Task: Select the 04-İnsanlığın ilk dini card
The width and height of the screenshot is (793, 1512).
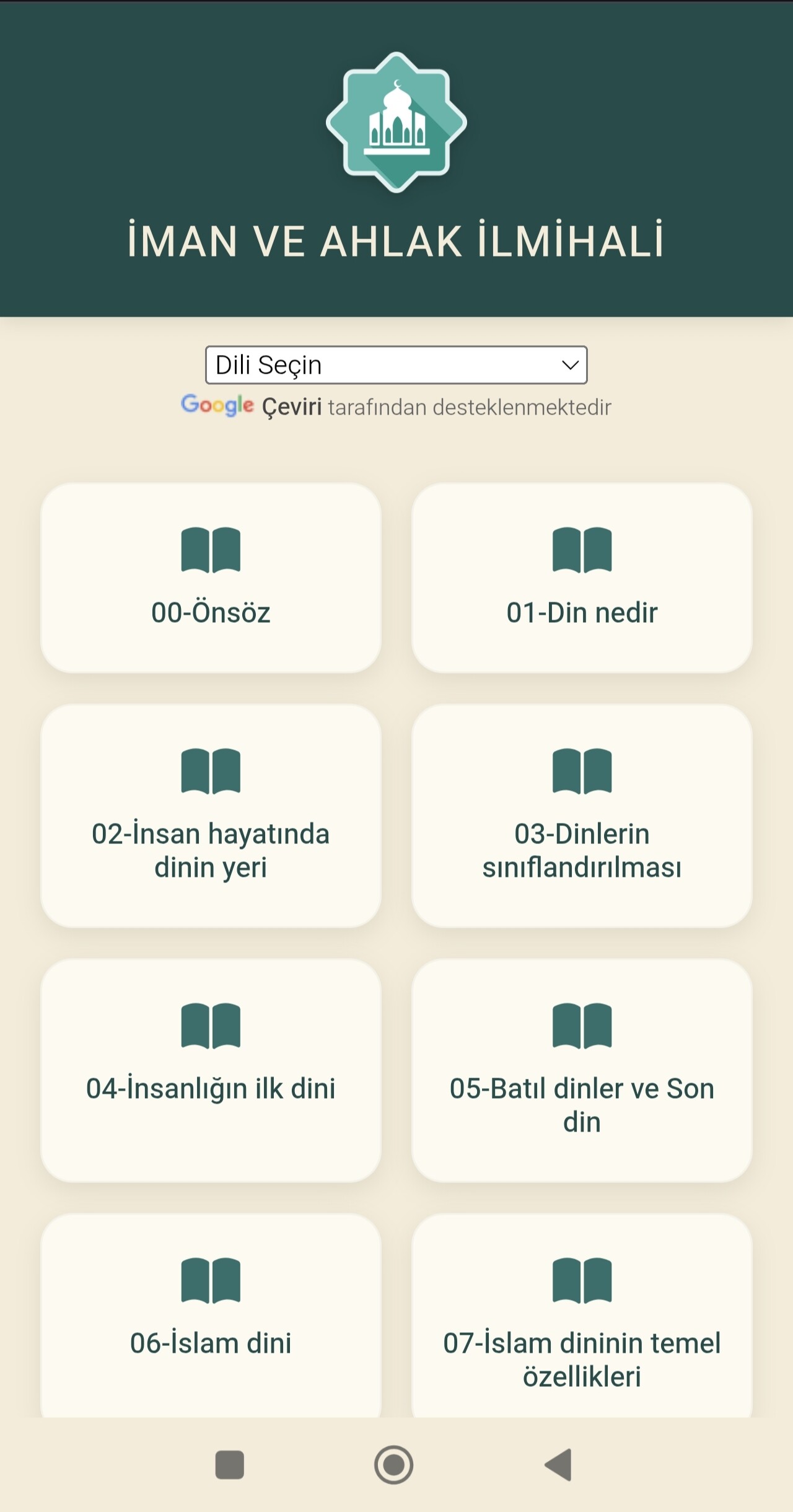Action: [211, 1070]
